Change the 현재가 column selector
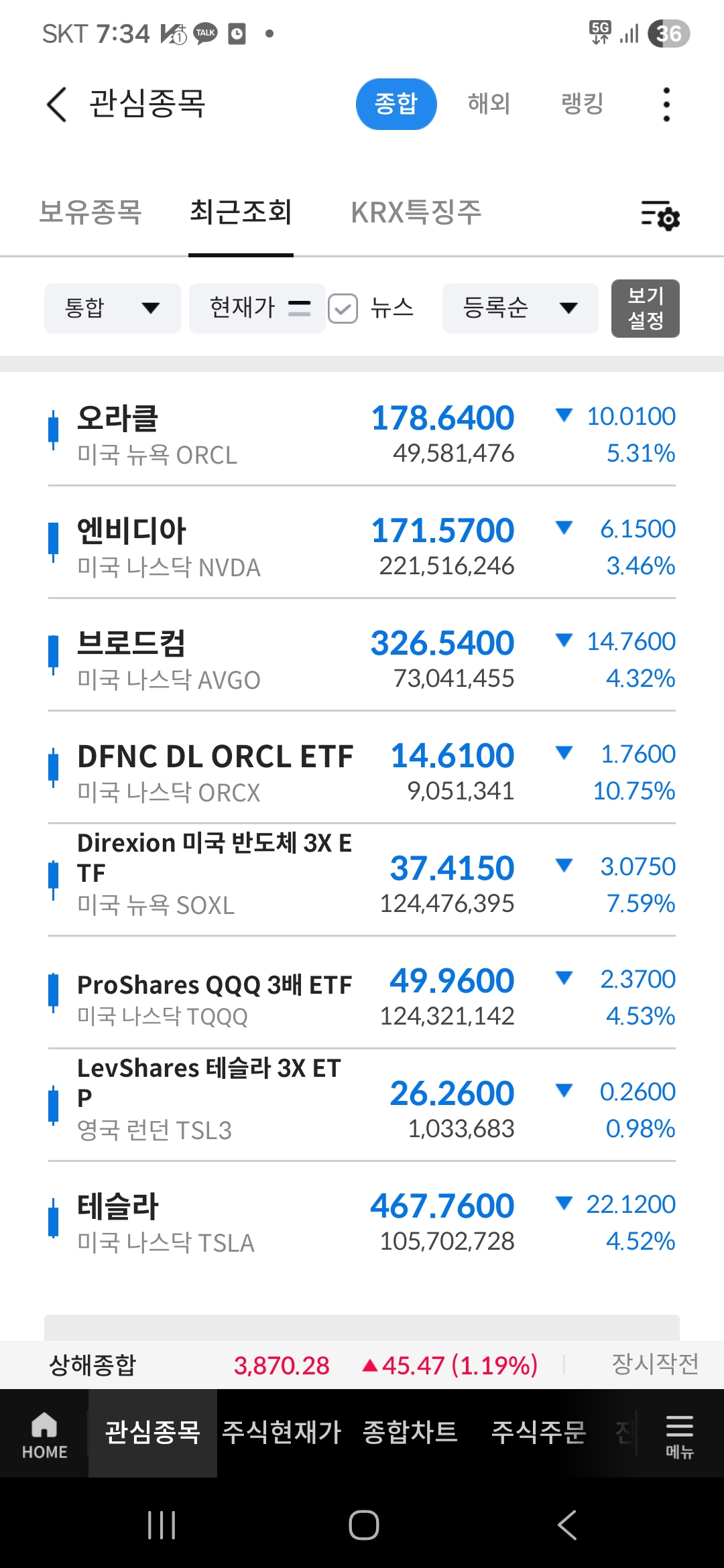 (x=257, y=308)
